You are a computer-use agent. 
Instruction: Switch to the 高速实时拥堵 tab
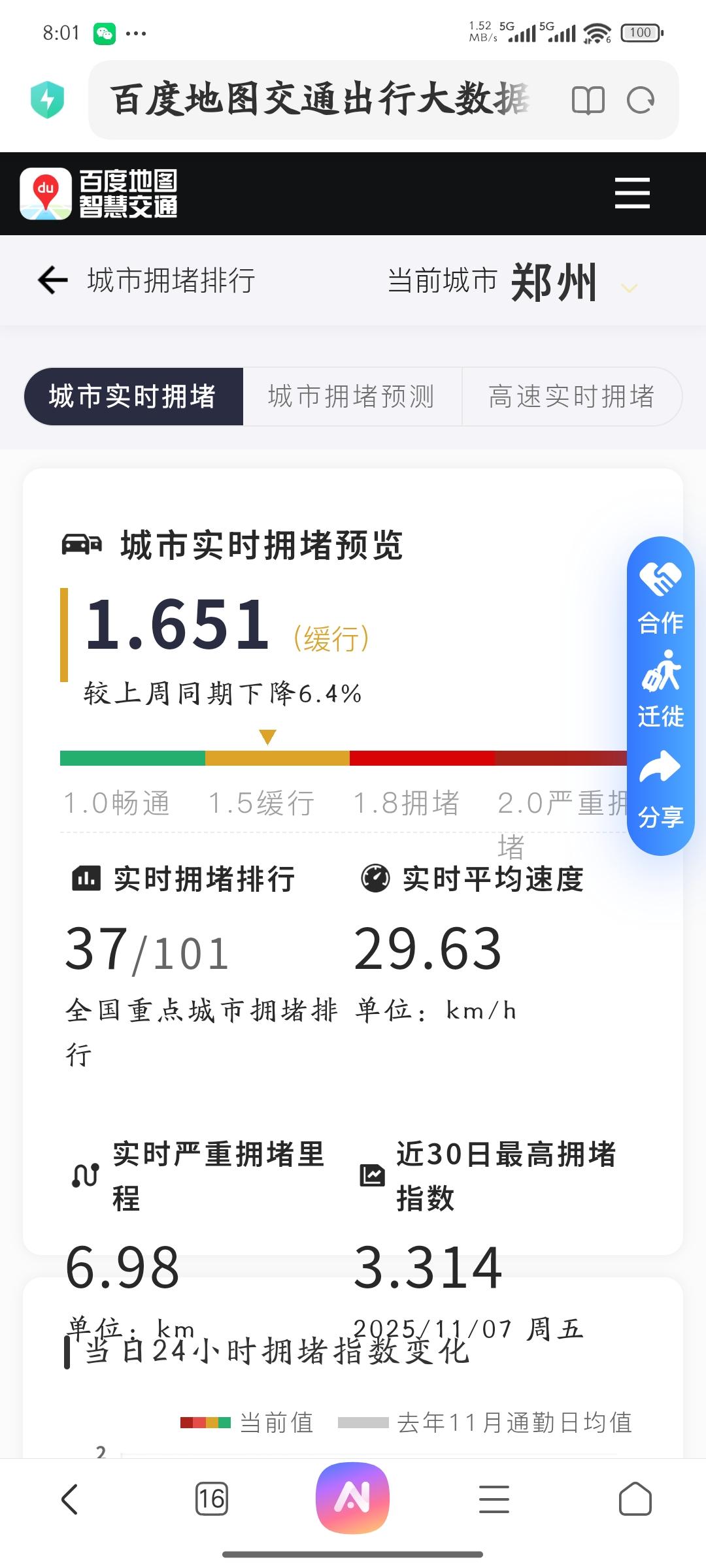(x=571, y=396)
